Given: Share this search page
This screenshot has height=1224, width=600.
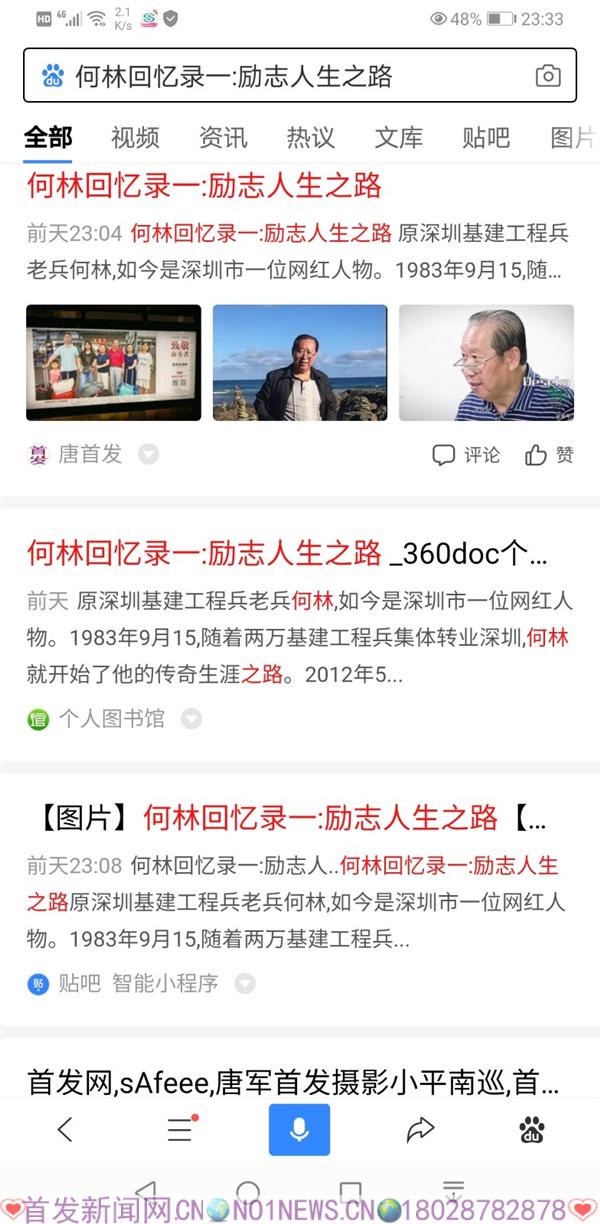Looking at the screenshot, I should click(x=420, y=1130).
